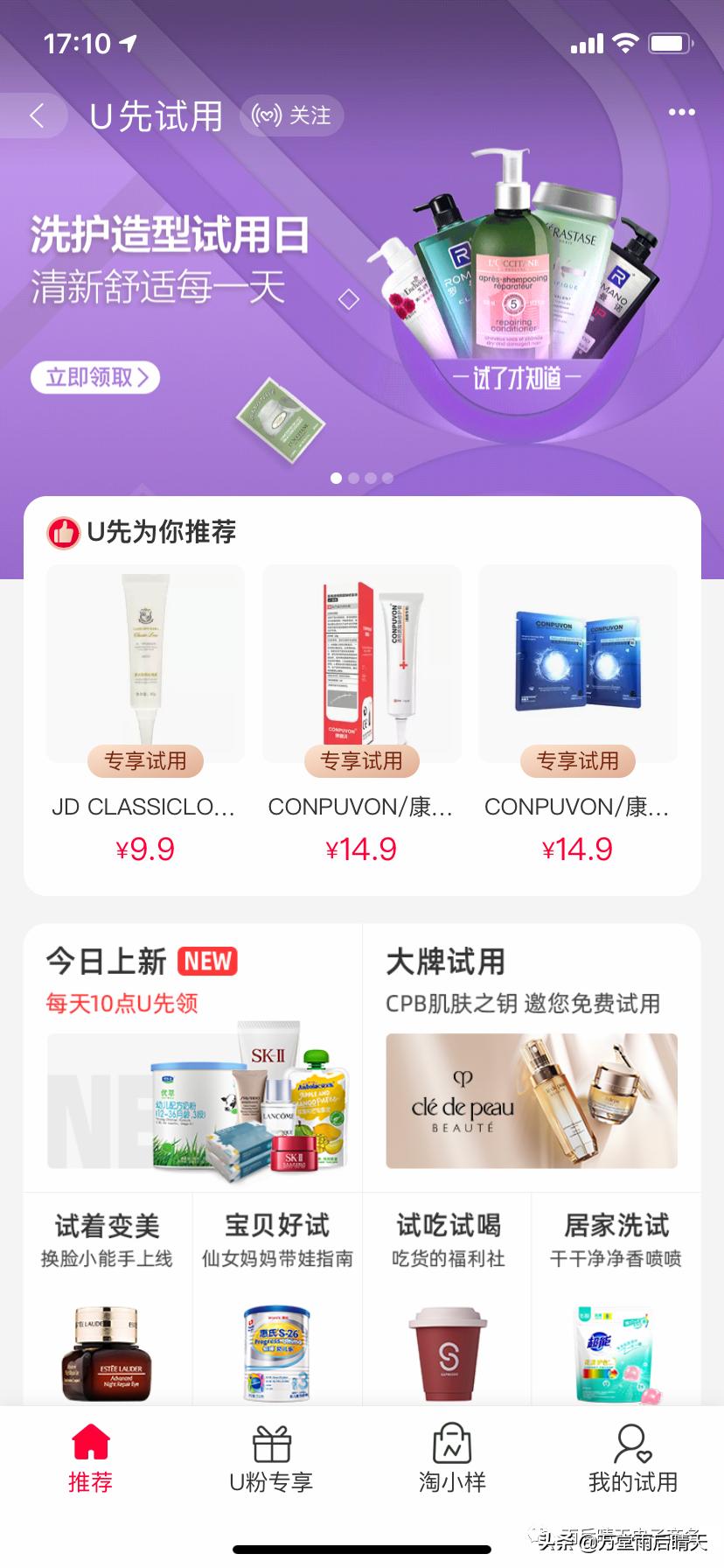The height and width of the screenshot is (1568, 724).
Task: Click the 立即领取 claim button
Action: click(x=94, y=376)
